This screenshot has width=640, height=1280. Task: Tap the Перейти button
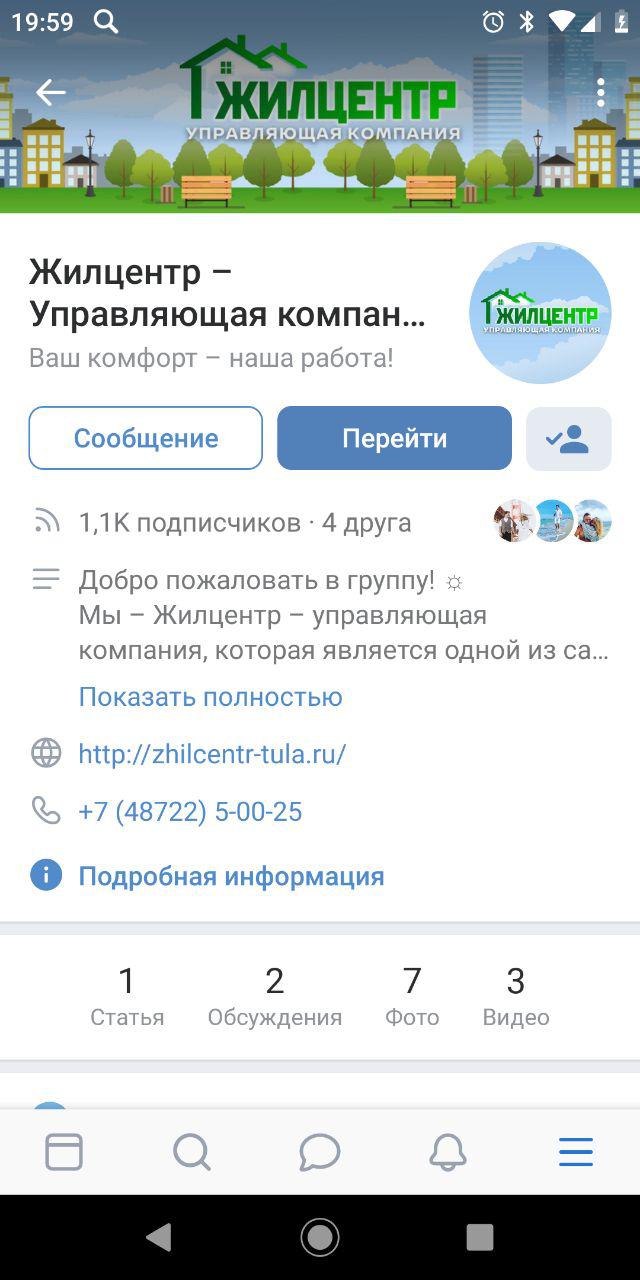click(x=394, y=438)
